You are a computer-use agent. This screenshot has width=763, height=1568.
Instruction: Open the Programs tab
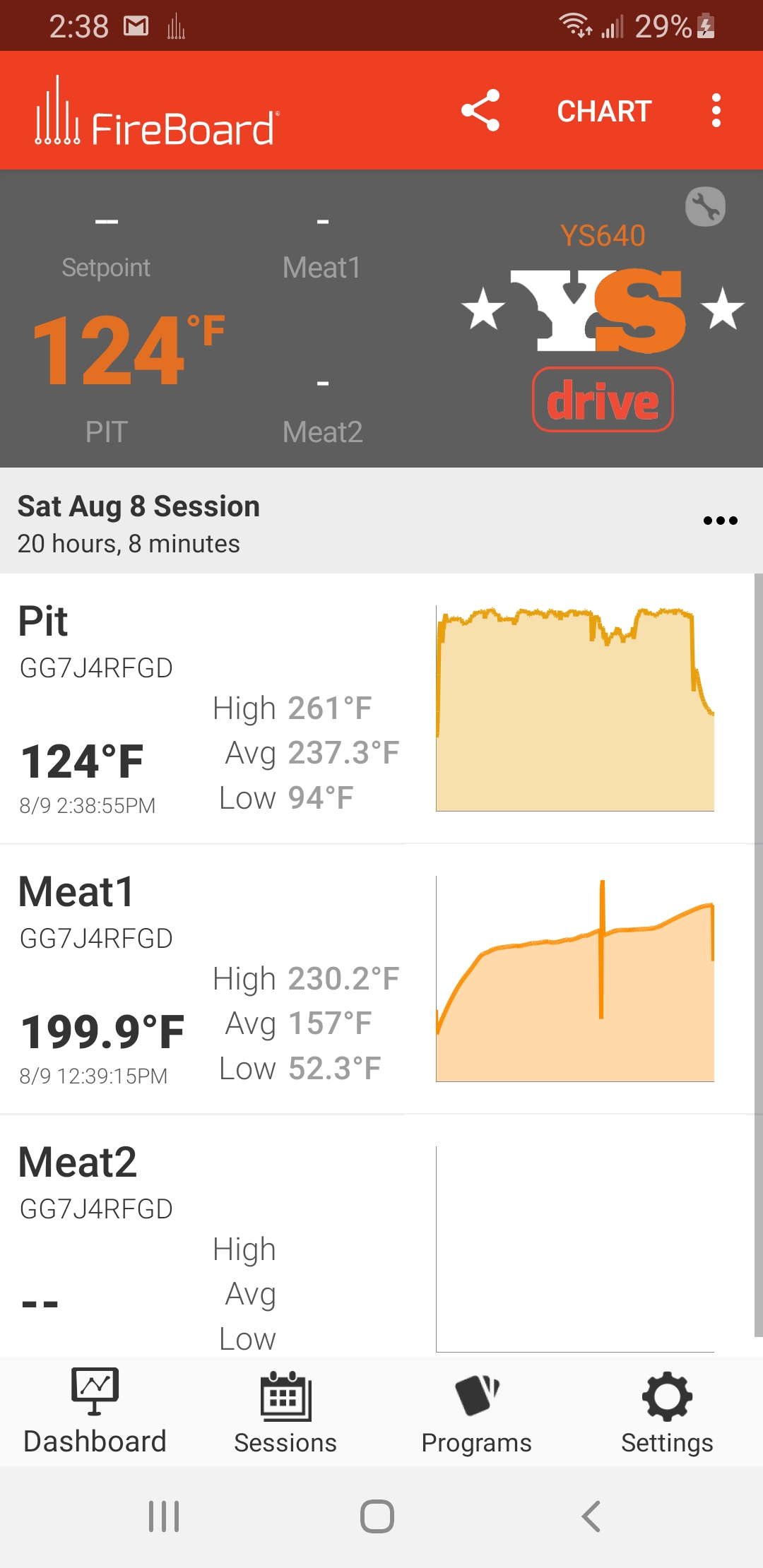(x=477, y=1413)
